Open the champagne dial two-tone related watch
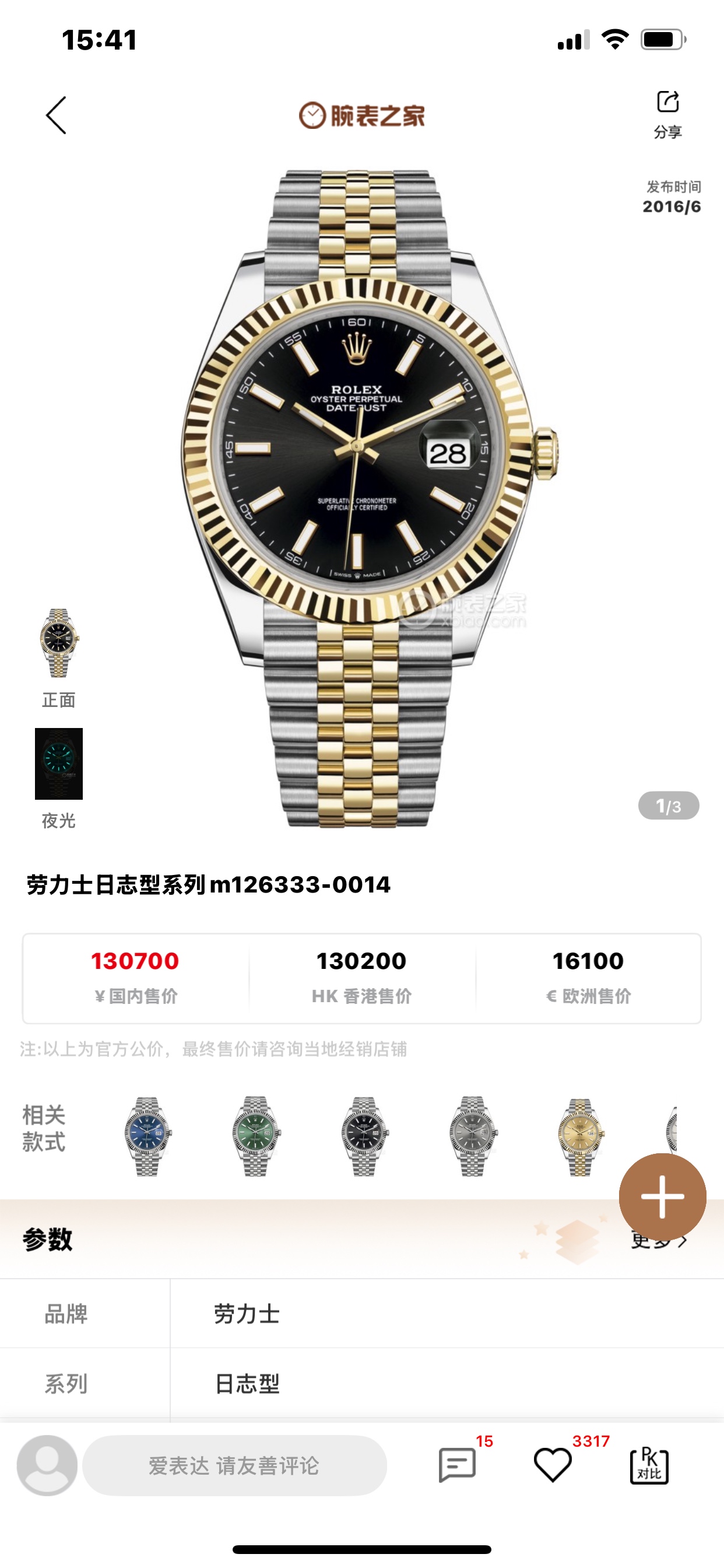 [x=581, y=1135]
